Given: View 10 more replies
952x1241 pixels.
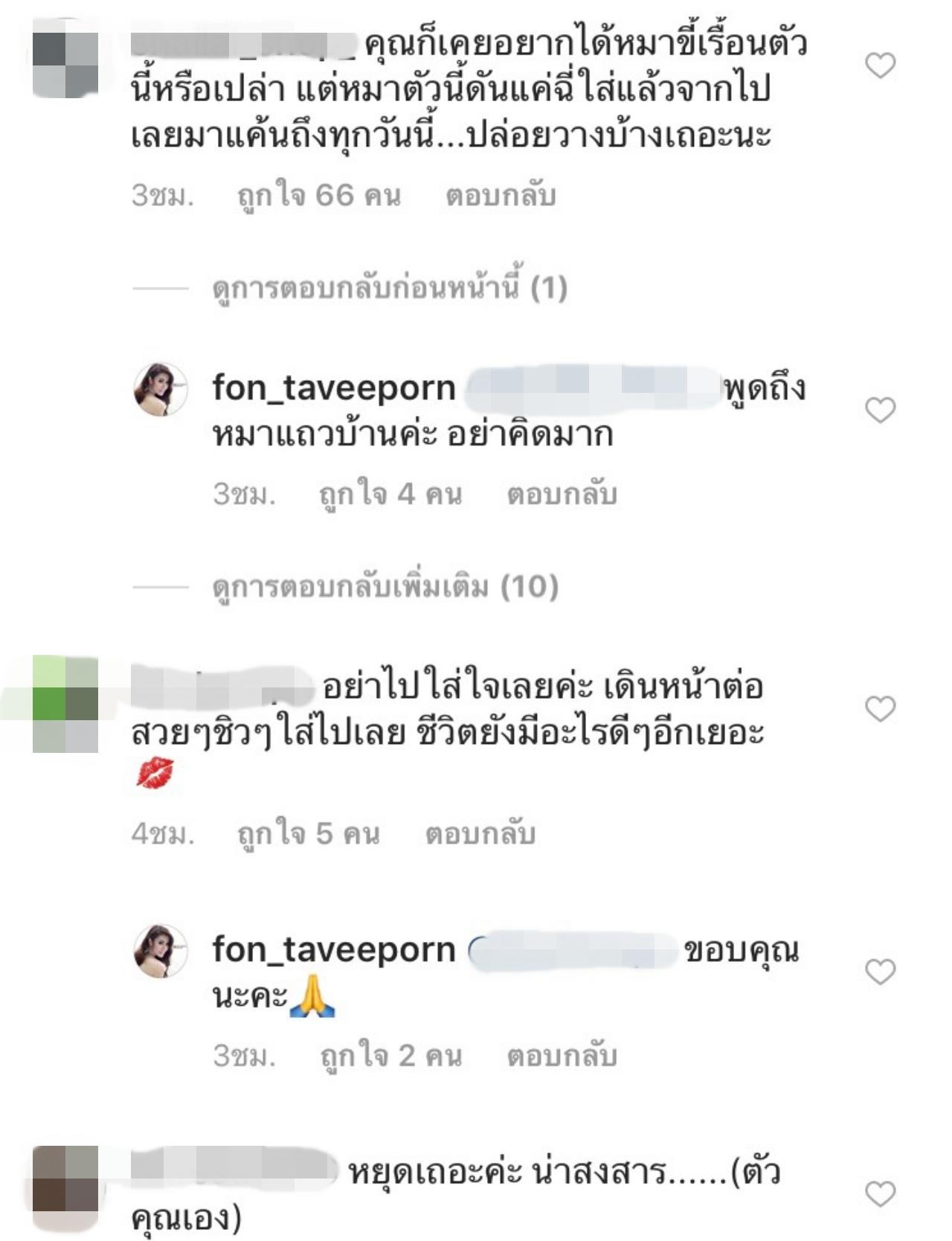Looking at the screenshot, I should pyautogui.click(x=385, y=587).
